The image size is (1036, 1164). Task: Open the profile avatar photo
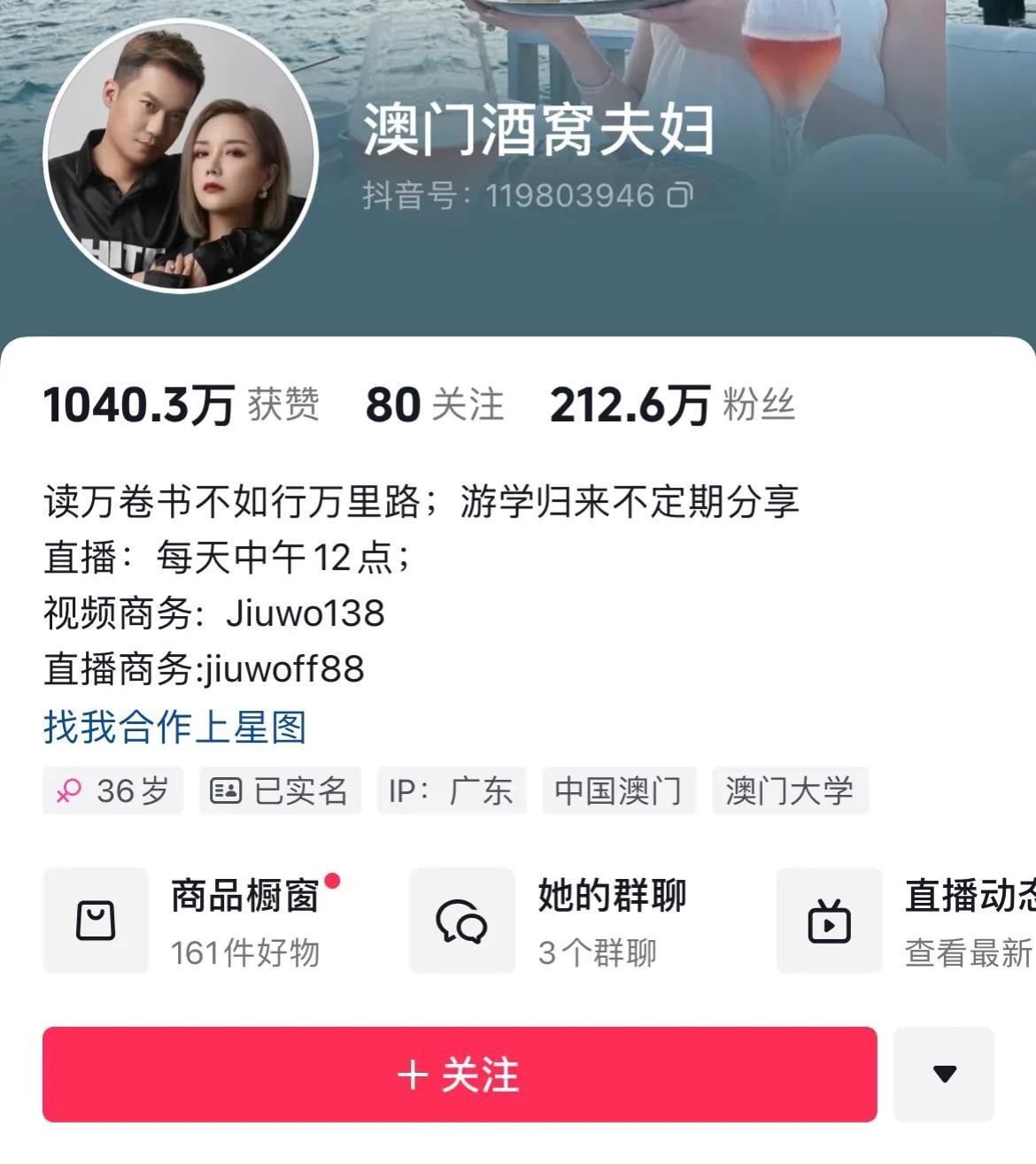(180, 157)
